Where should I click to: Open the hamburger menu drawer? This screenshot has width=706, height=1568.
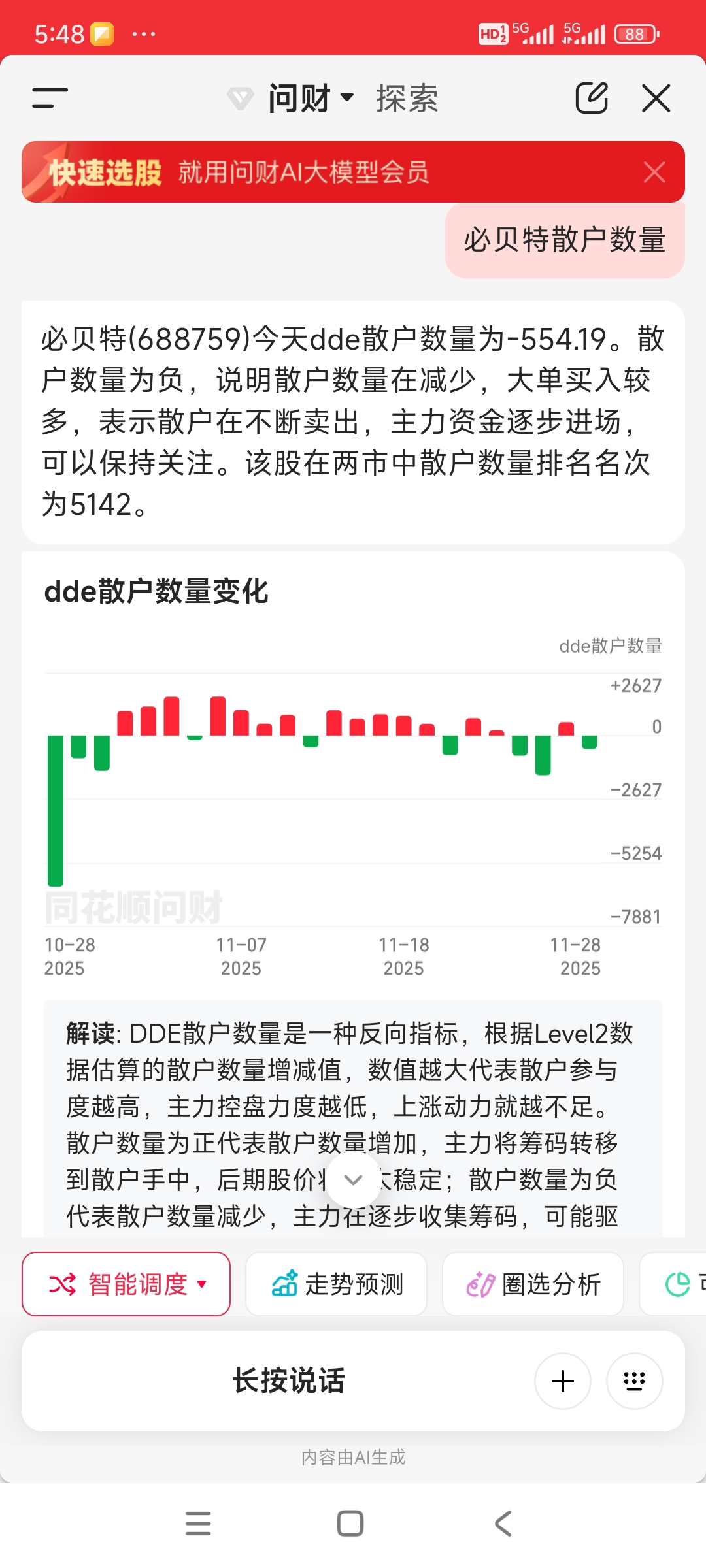(x=50, y=99)
